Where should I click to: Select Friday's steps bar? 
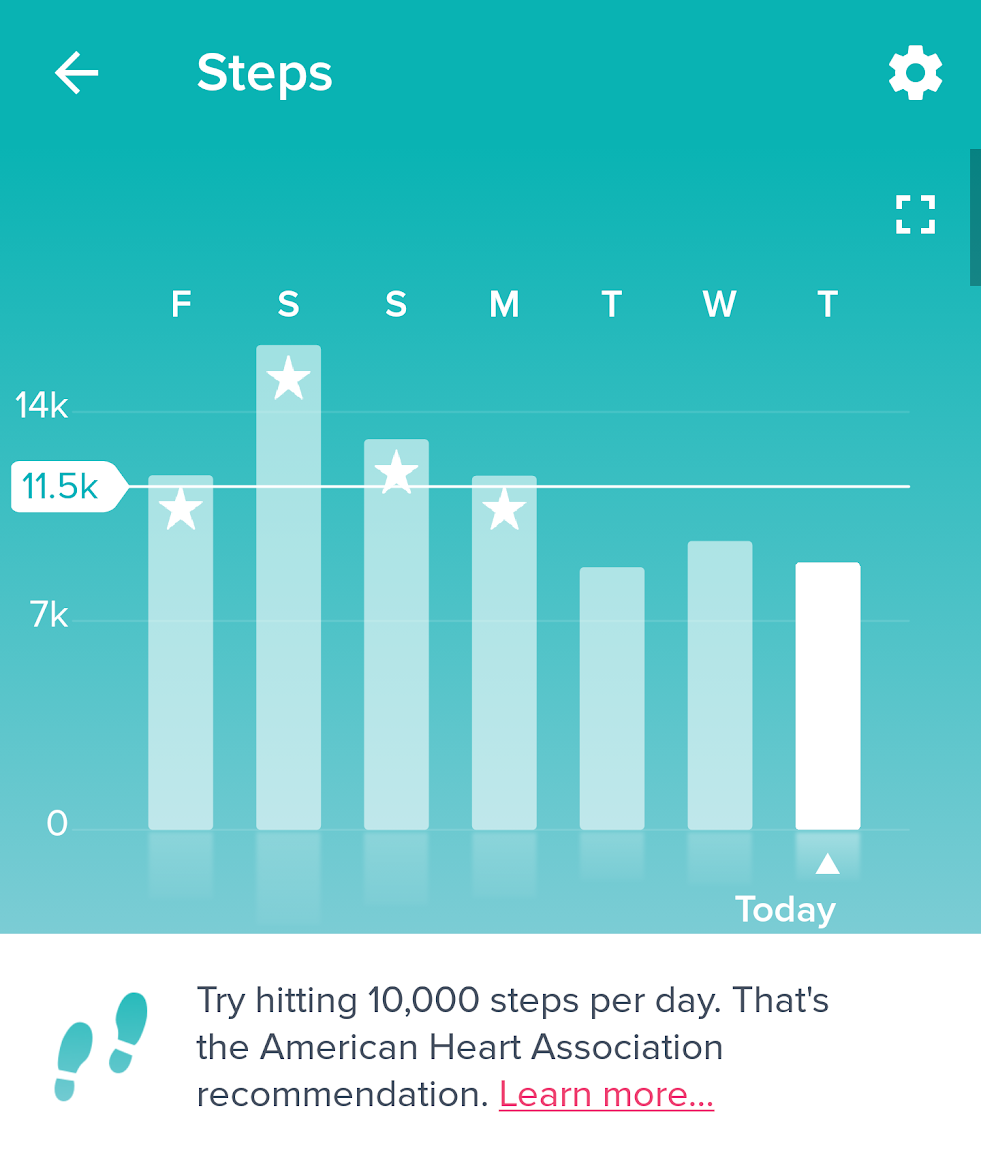pos(181,652)
